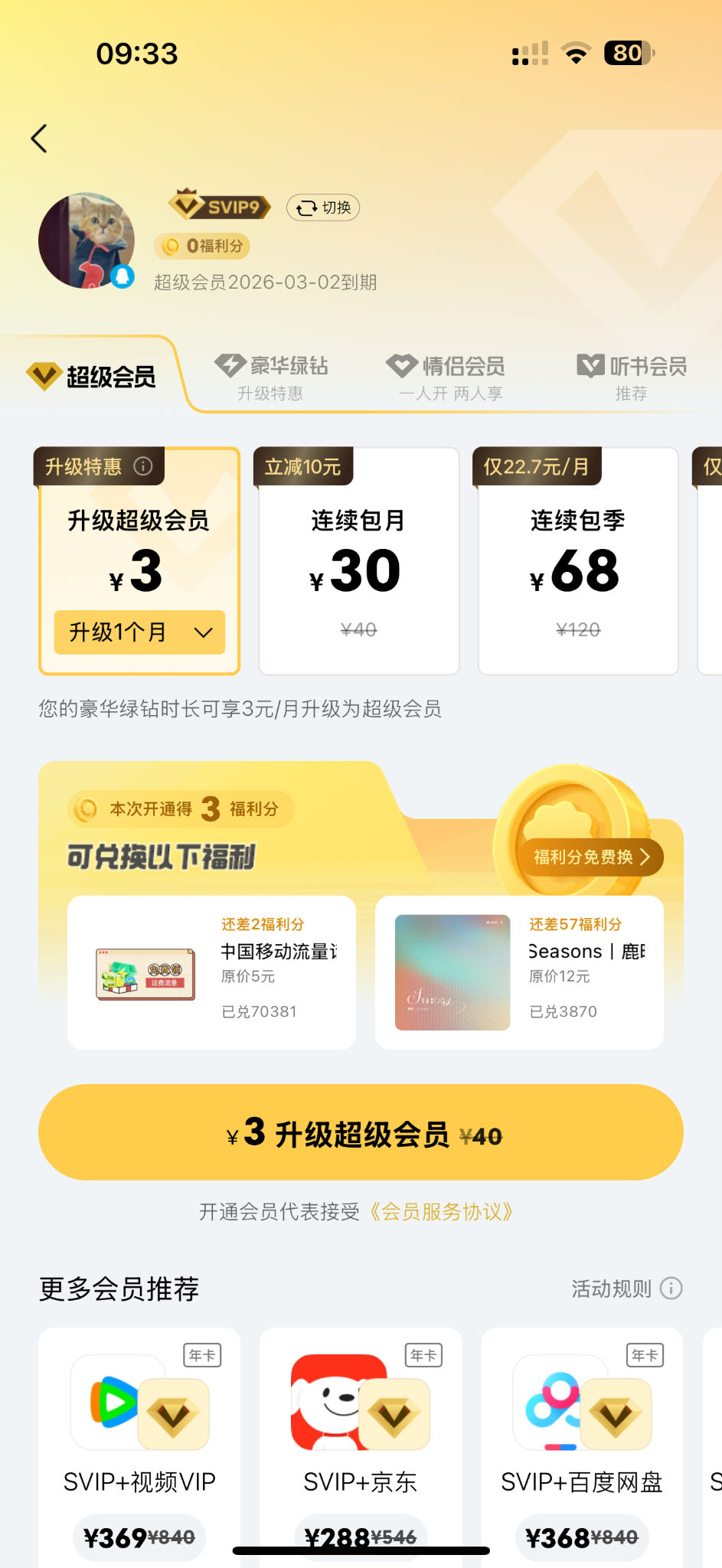This screenshot has height=1568, width=722.
Task: Switch to the 豪华绿钻 tab
Action: [x=271, y=376]
